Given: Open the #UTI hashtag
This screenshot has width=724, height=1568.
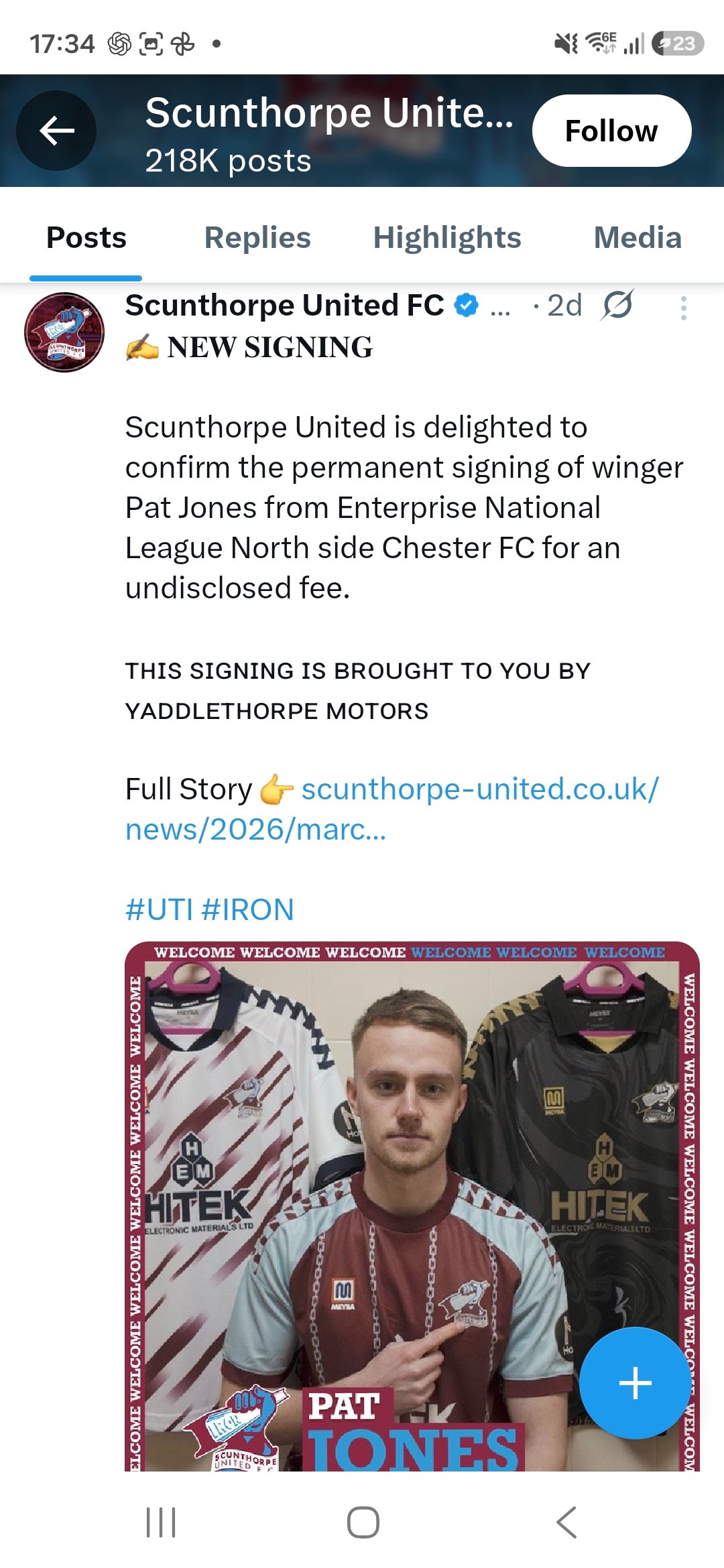Looking at the screenshot, I should (x=160, y=910).
